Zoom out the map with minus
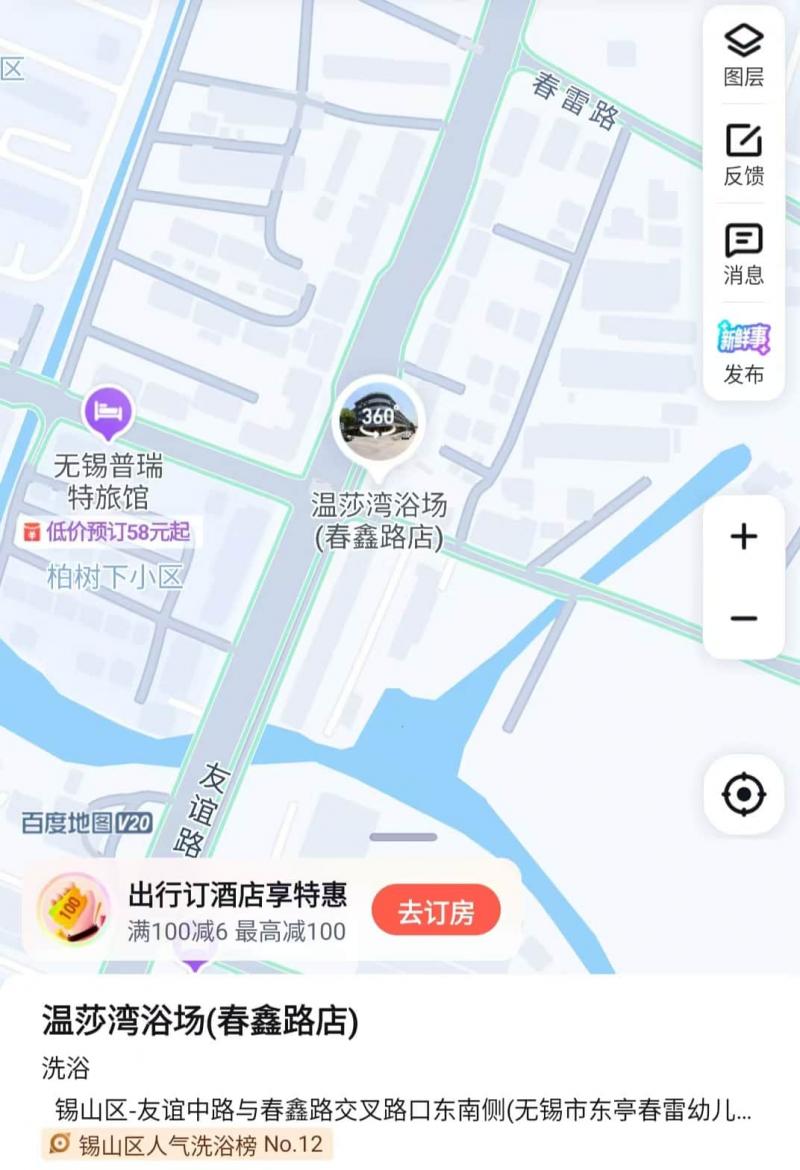 point(744,619)
